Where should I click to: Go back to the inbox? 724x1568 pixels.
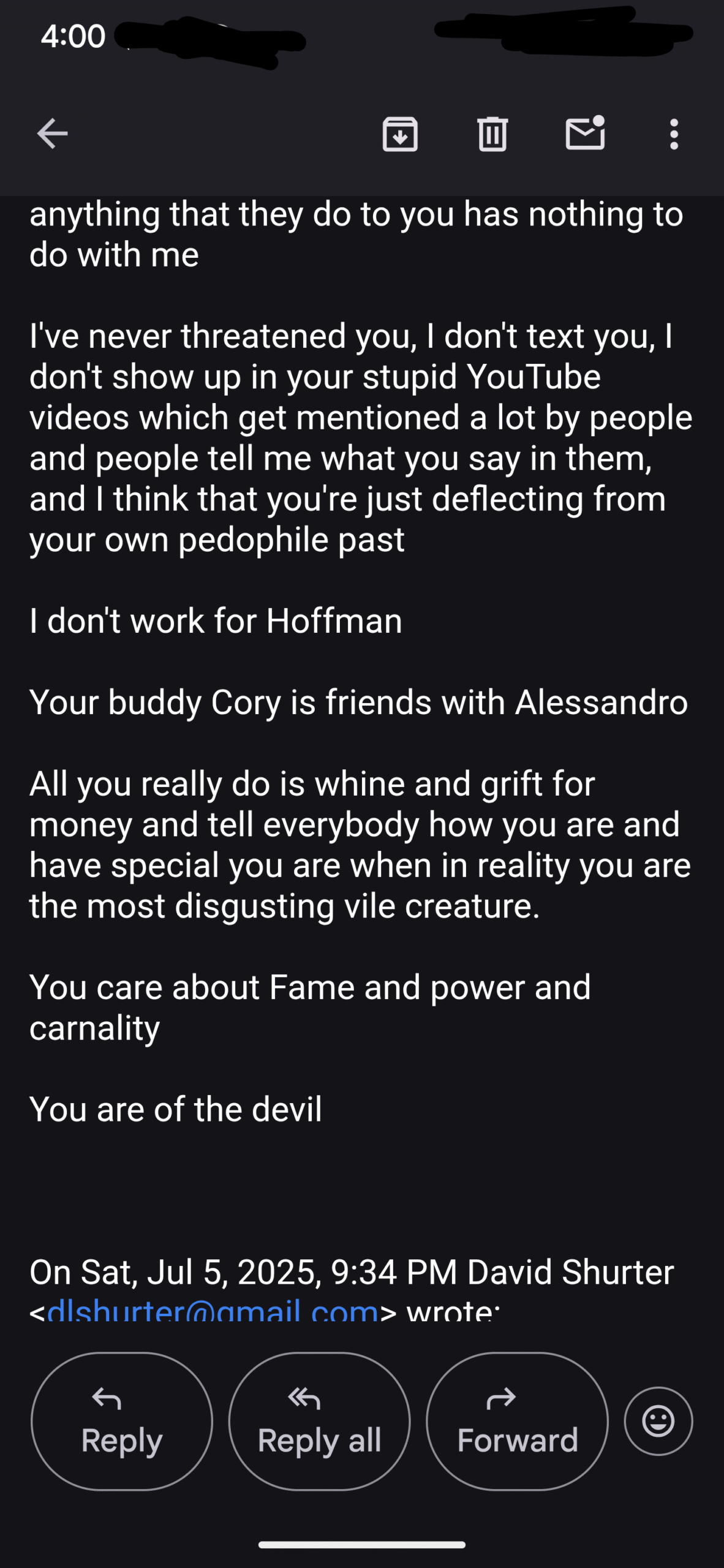click(52, 134)
